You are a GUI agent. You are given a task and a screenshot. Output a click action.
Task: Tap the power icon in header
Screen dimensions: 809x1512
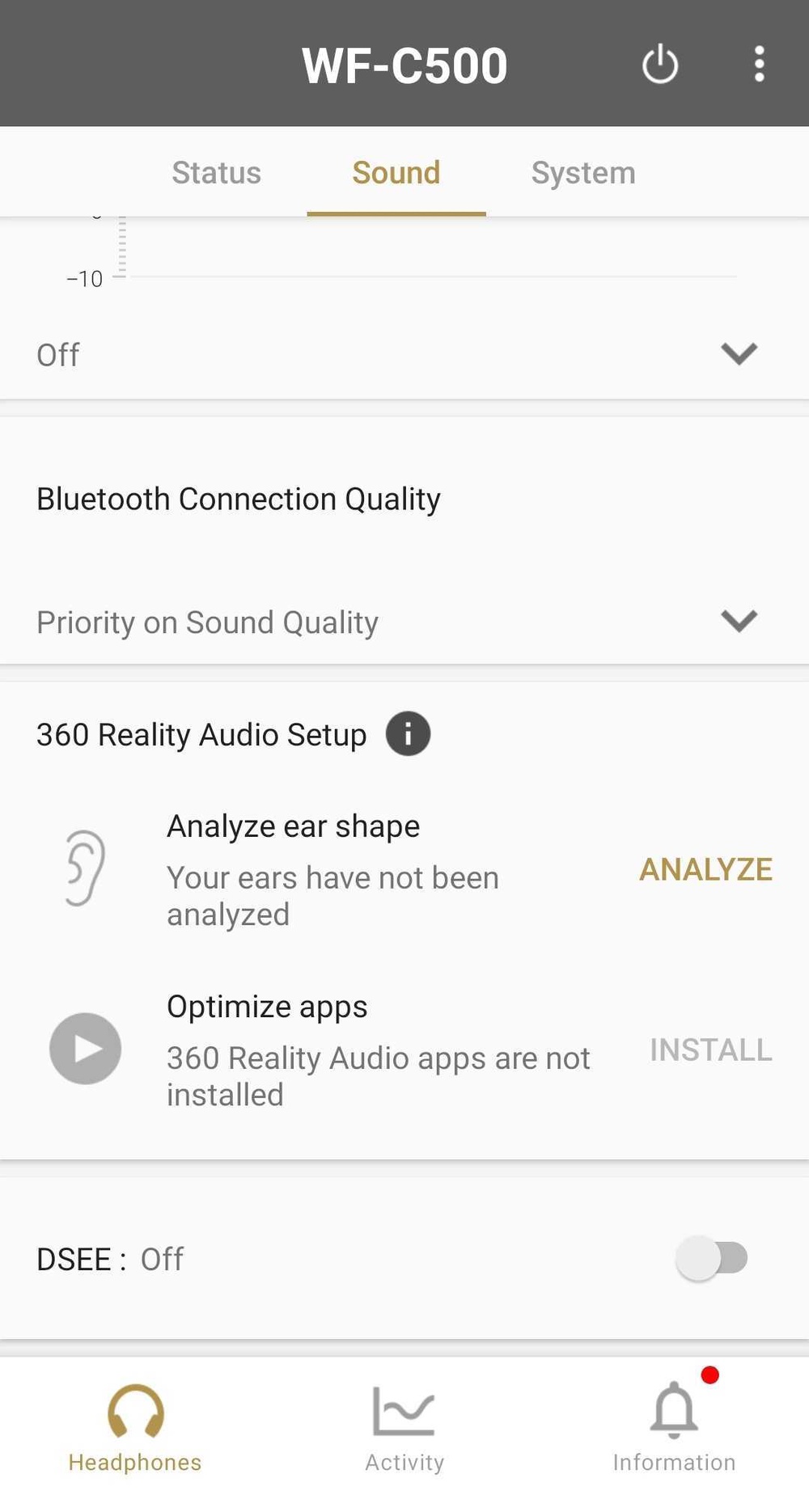pyautogui.click(x=659, y=65)
